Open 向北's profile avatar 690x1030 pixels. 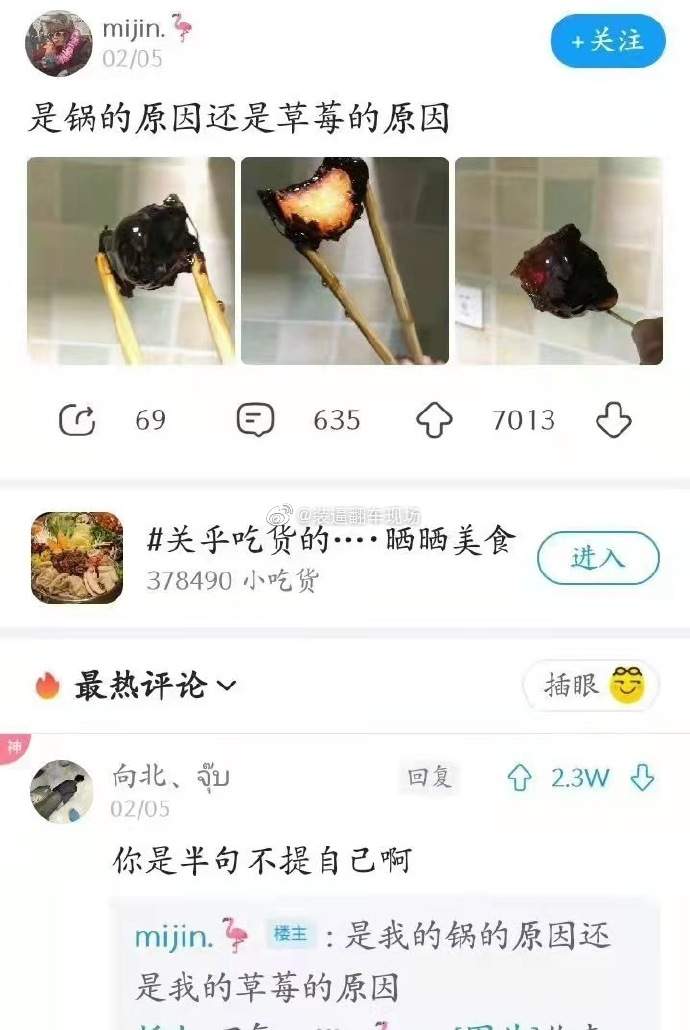coord(61,791)
